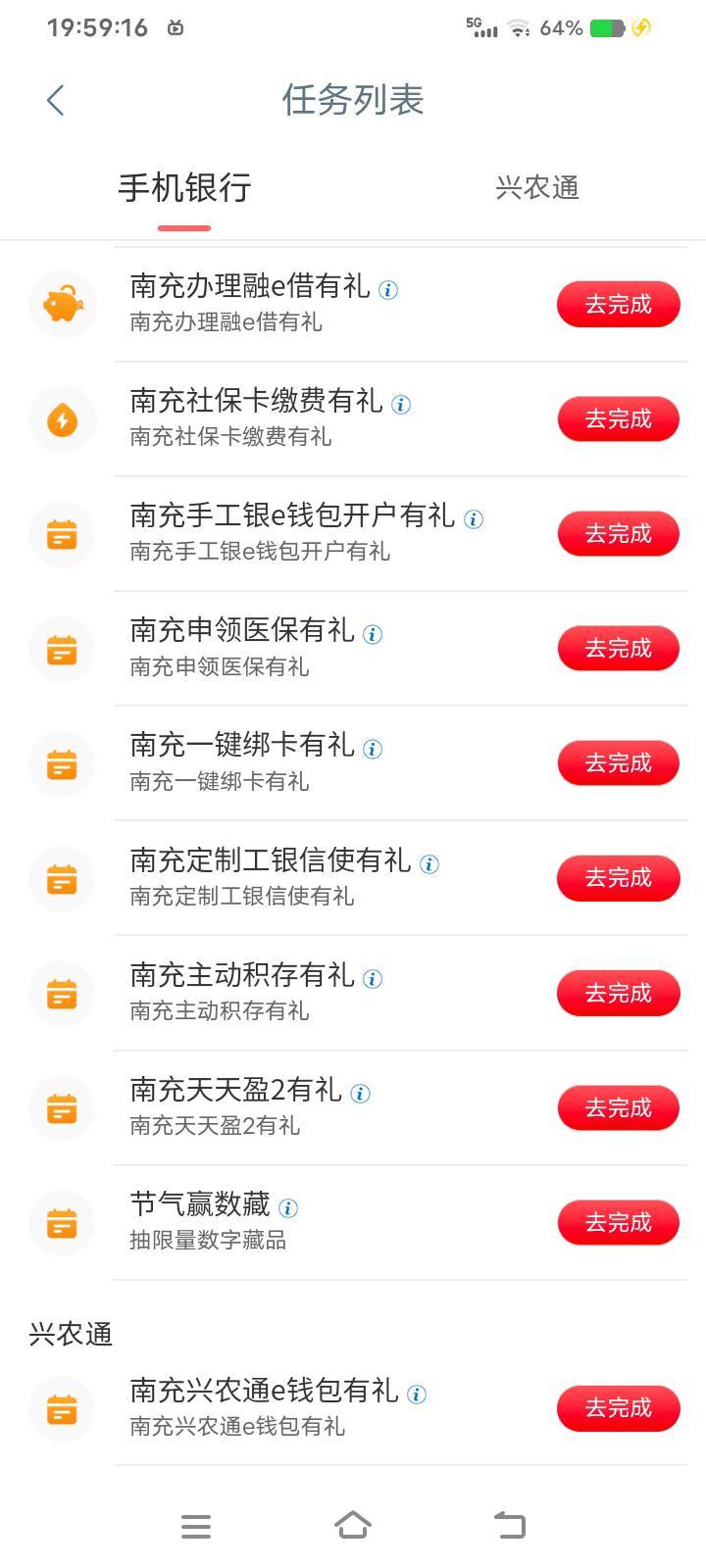Tap 去完成 for 南充主动积存有礼
This screenshot has height=1568, width=706.
(x=618, y=994)
